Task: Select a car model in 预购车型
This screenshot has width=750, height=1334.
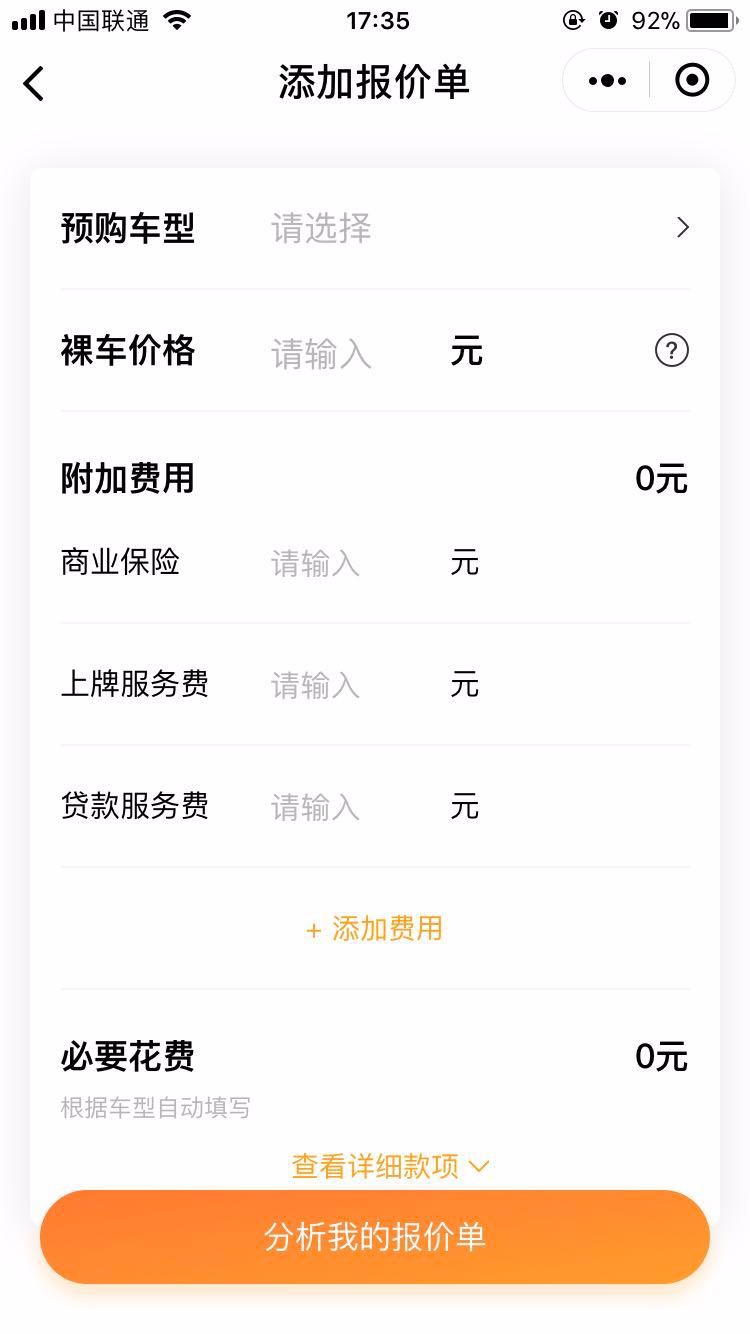Action: click(x=375, y=228)
